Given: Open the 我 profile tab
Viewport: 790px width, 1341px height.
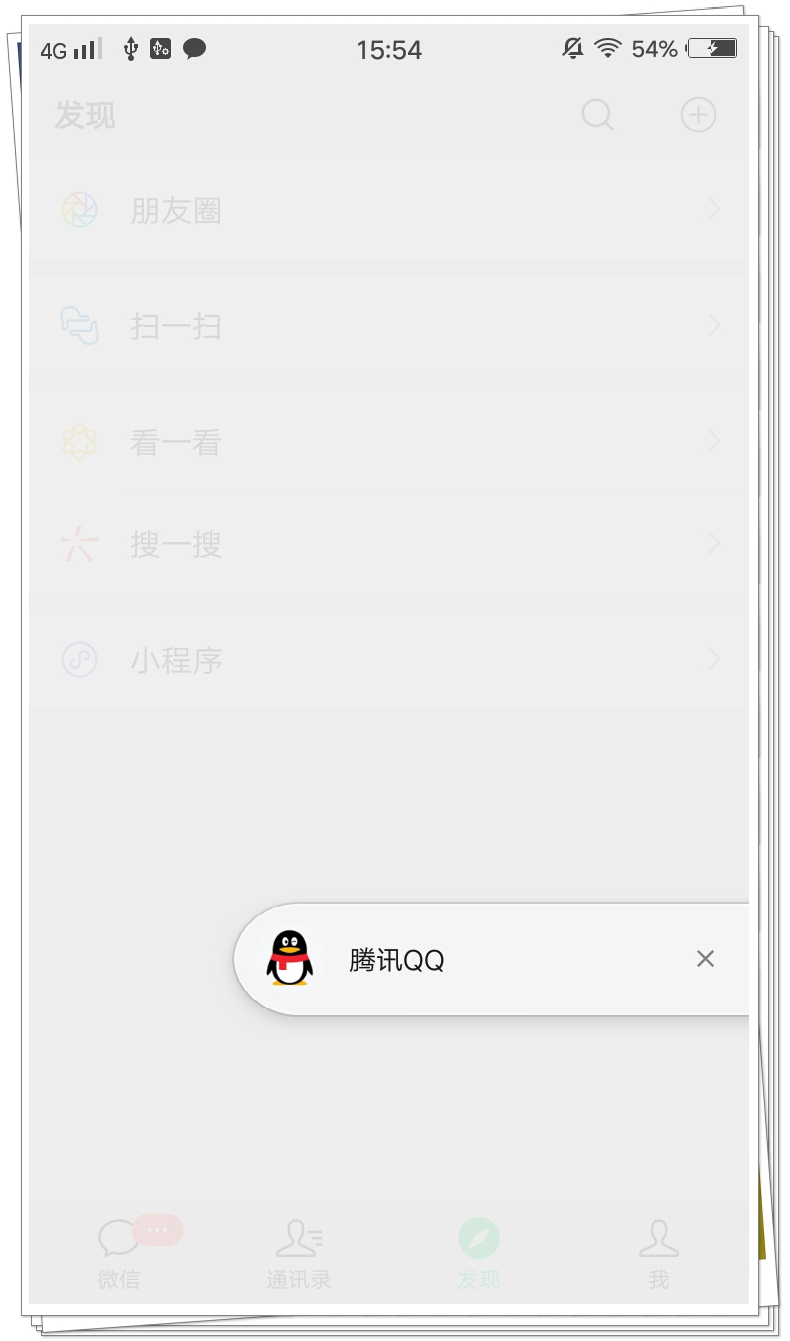Looking at the screenshot, I should click(x=659, y=1250).
